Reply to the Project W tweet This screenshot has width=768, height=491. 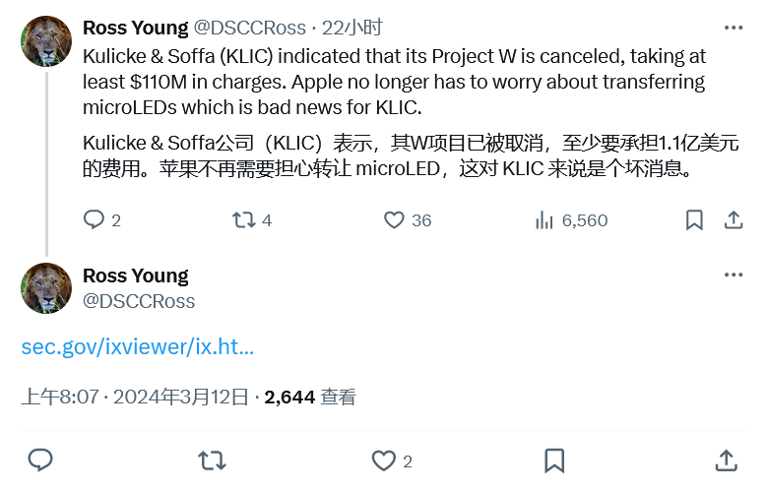point(93,220)
